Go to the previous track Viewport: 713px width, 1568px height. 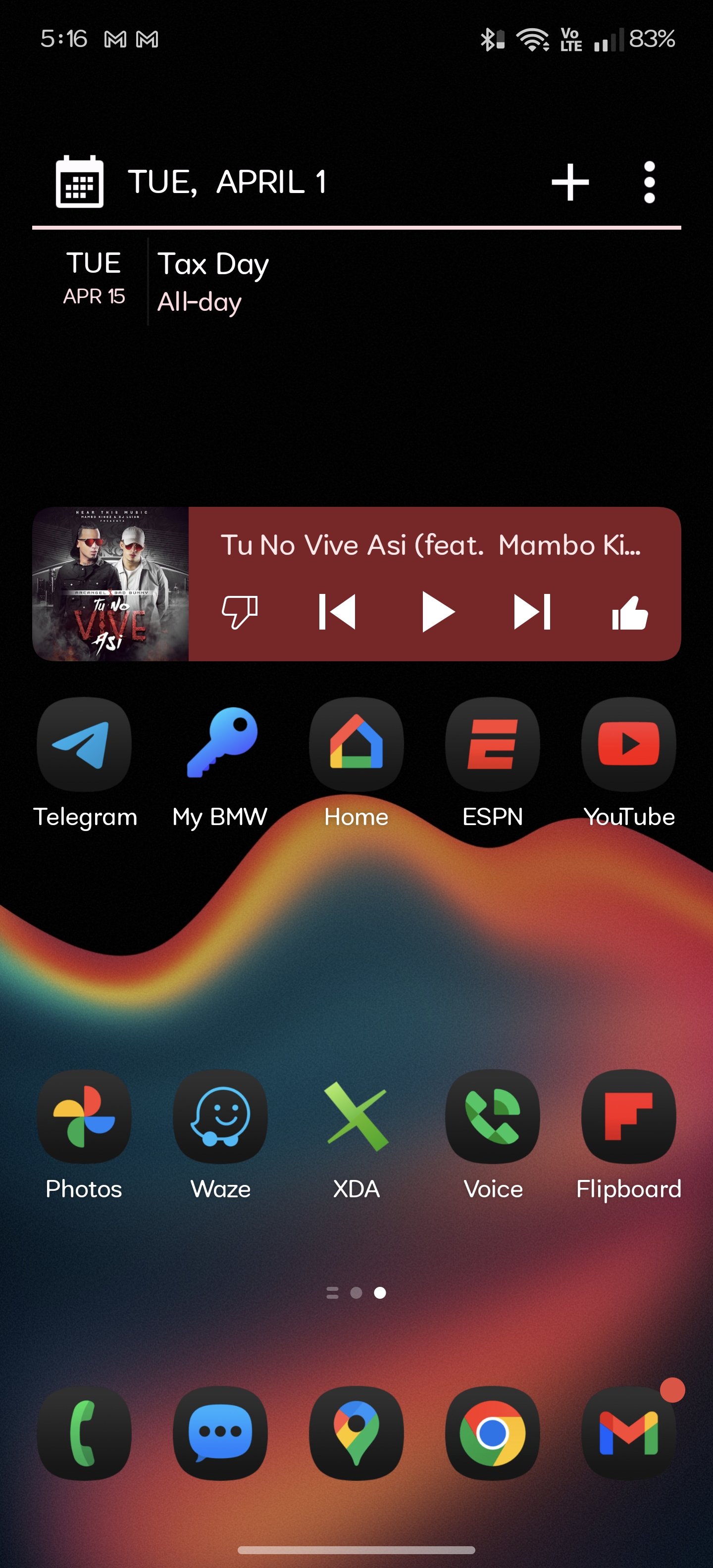click(337, 612)
